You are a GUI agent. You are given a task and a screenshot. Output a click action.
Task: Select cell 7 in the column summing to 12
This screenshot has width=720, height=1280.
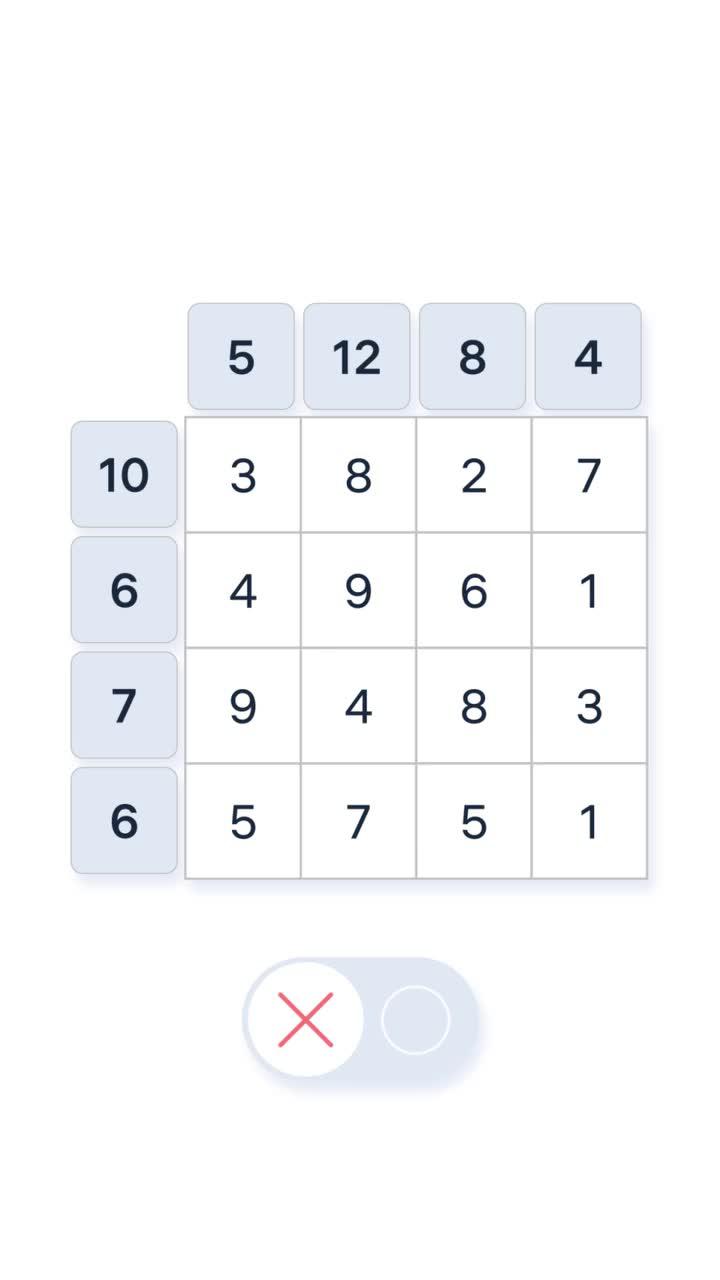pos(358,821)
